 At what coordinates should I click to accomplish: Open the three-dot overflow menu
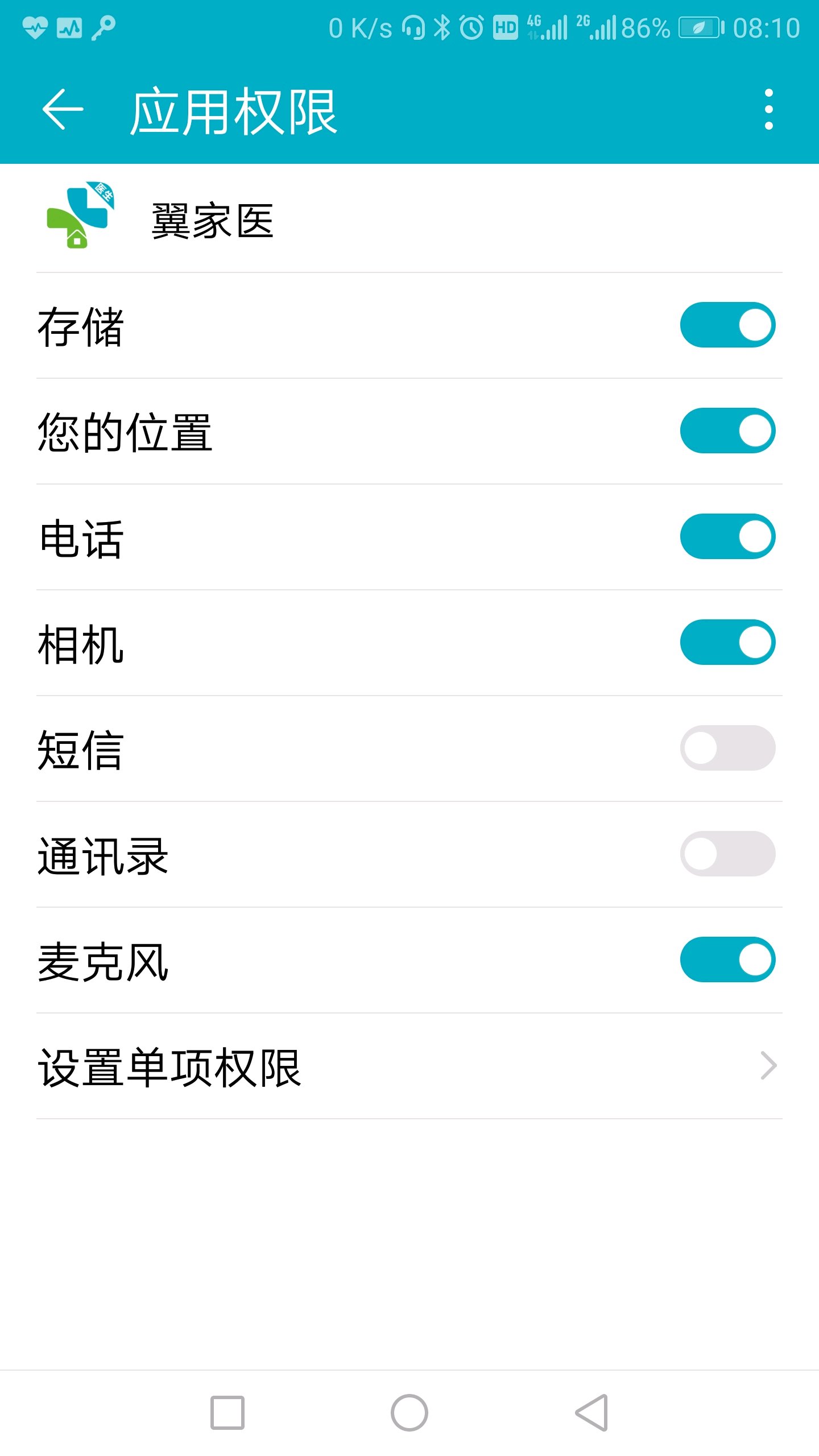(768, 109)
